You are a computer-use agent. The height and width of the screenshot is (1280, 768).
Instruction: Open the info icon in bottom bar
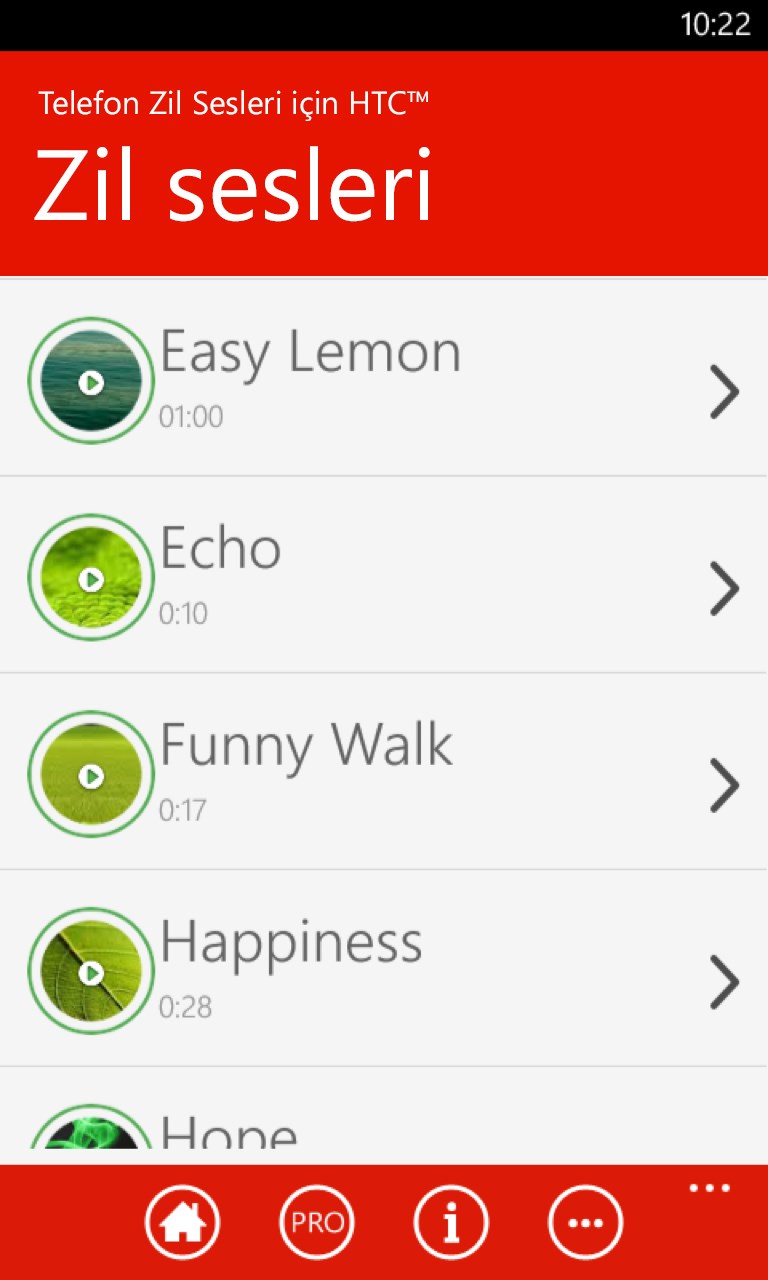pyautogui.click(x=451, y=1222)
